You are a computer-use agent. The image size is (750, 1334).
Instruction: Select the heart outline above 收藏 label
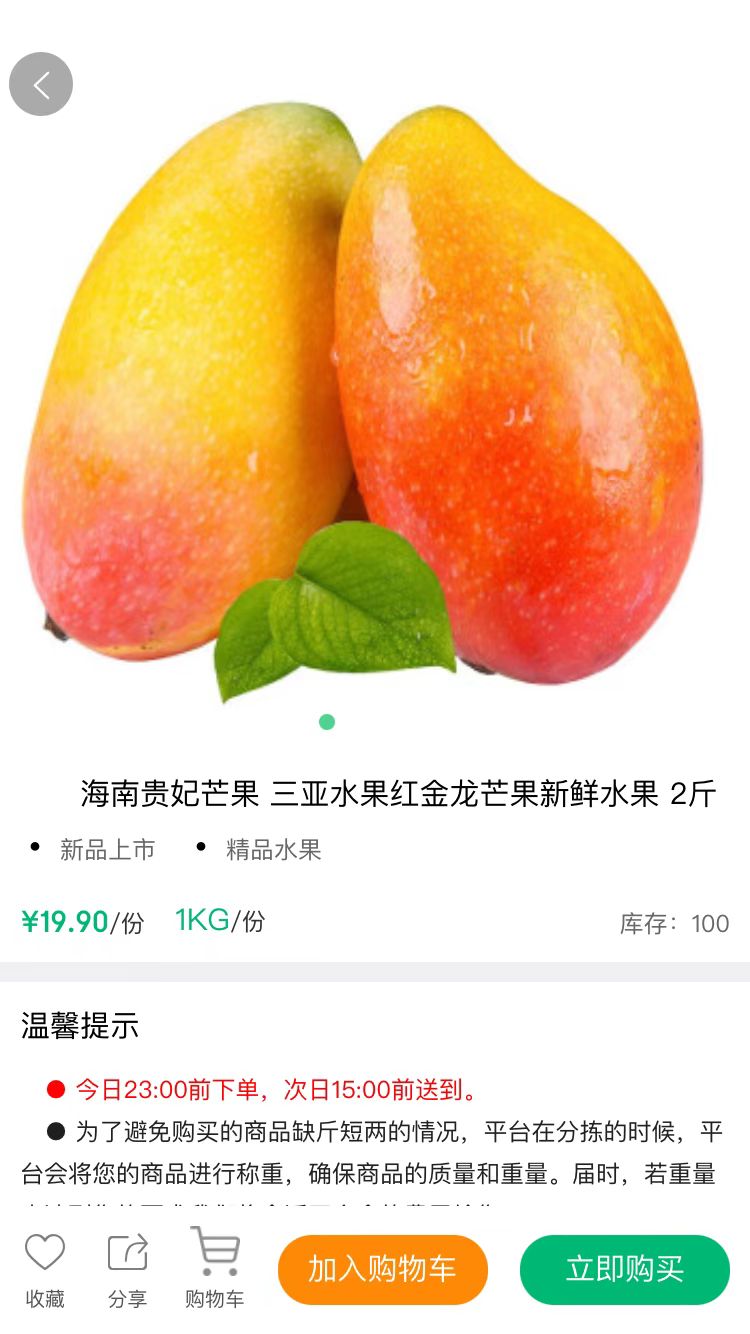[x=42, y=1252]
